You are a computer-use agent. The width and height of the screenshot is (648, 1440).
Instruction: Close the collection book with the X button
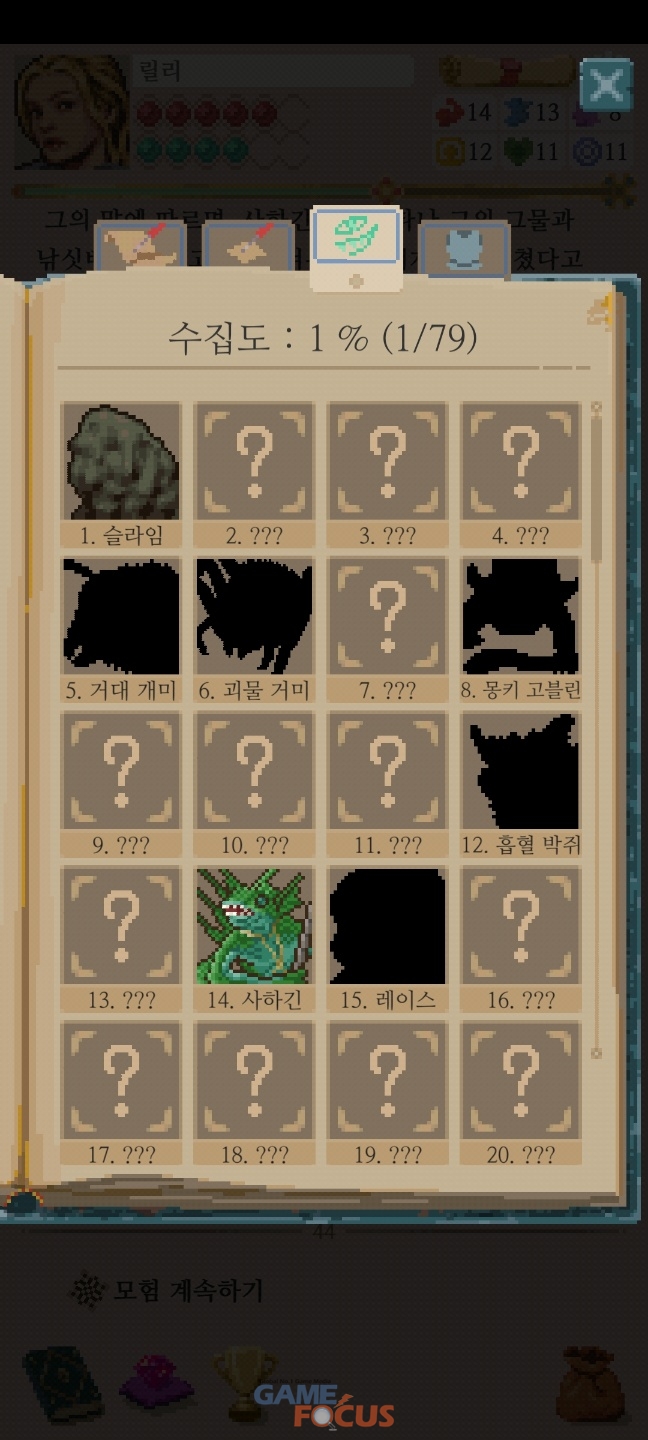(606, 85)
